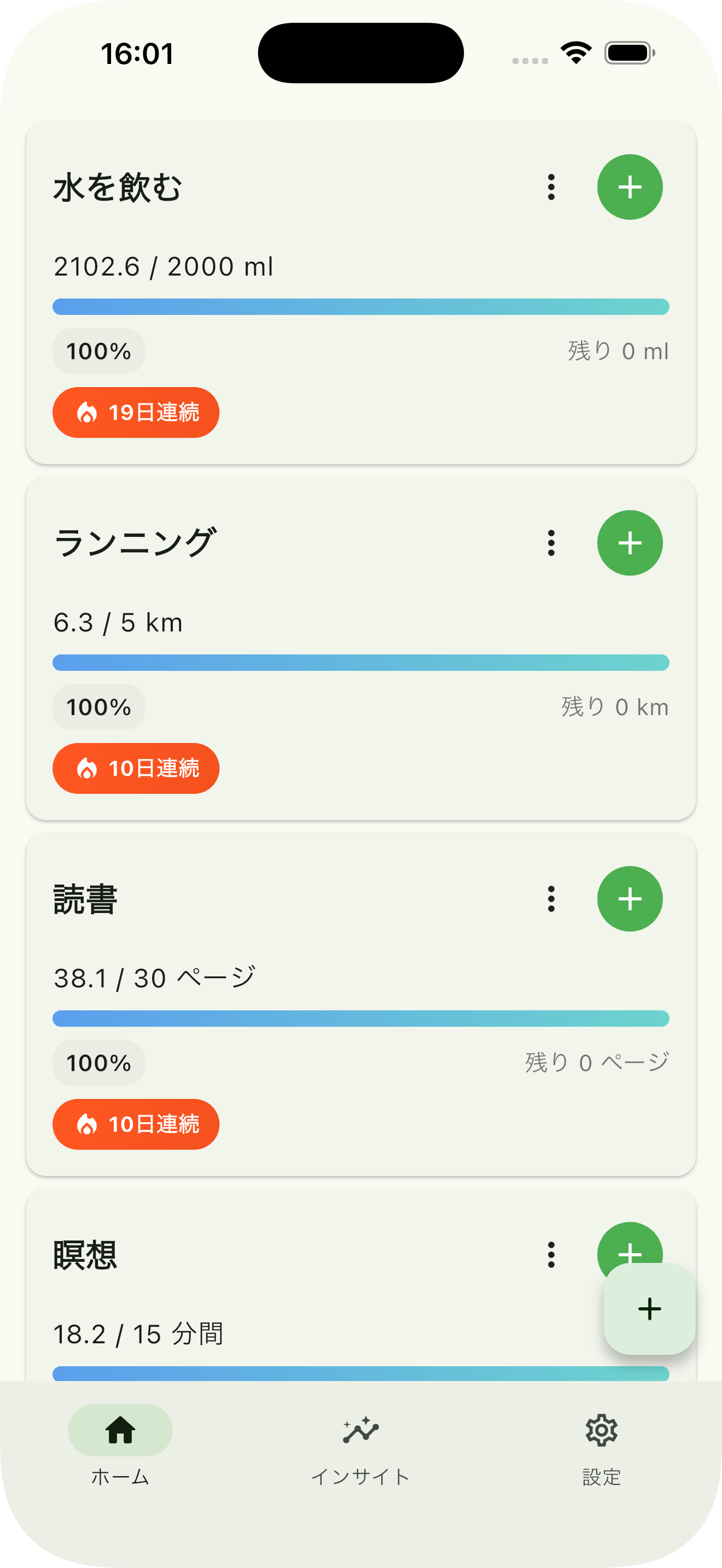Screen dimensions: 722x1568
Task: Tap the 10日連続 badge on 読書 card
Action: click(135, 1125)
